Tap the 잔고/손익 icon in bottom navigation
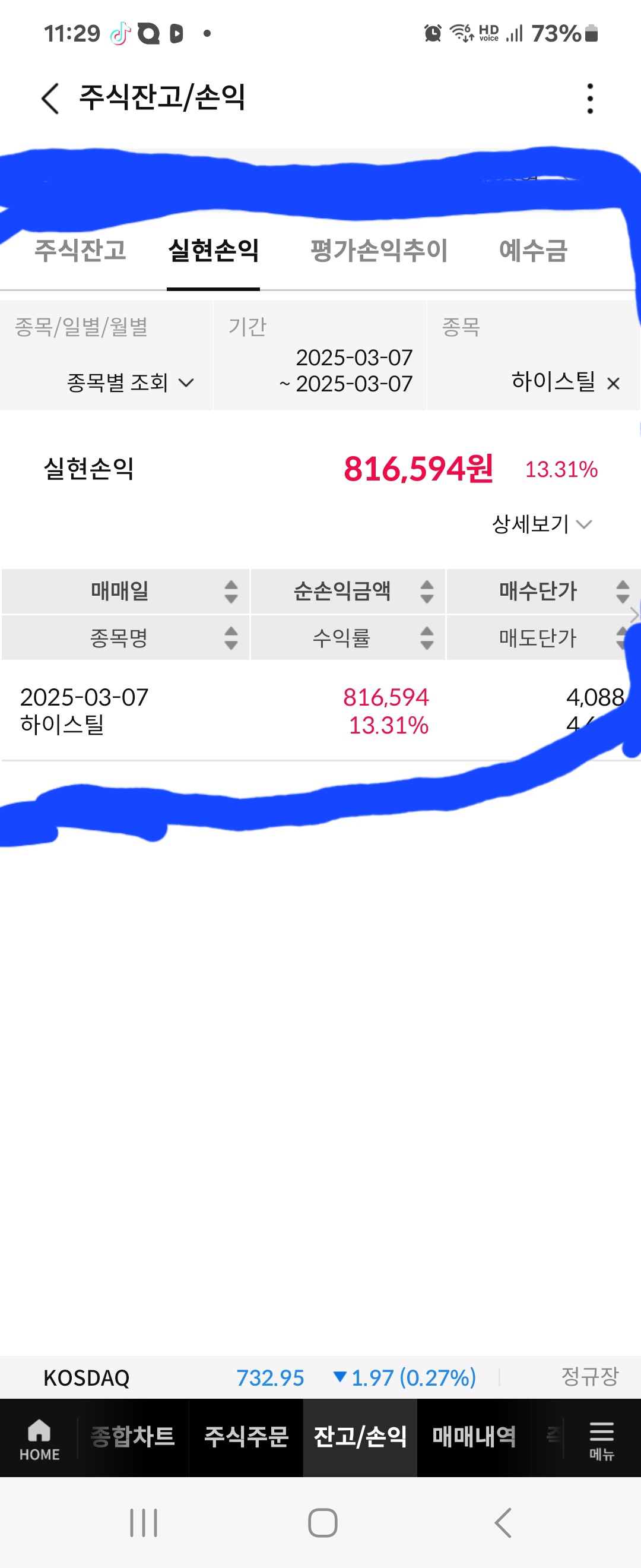The height and width of the screenshot is (1568, 641). 361,1436
